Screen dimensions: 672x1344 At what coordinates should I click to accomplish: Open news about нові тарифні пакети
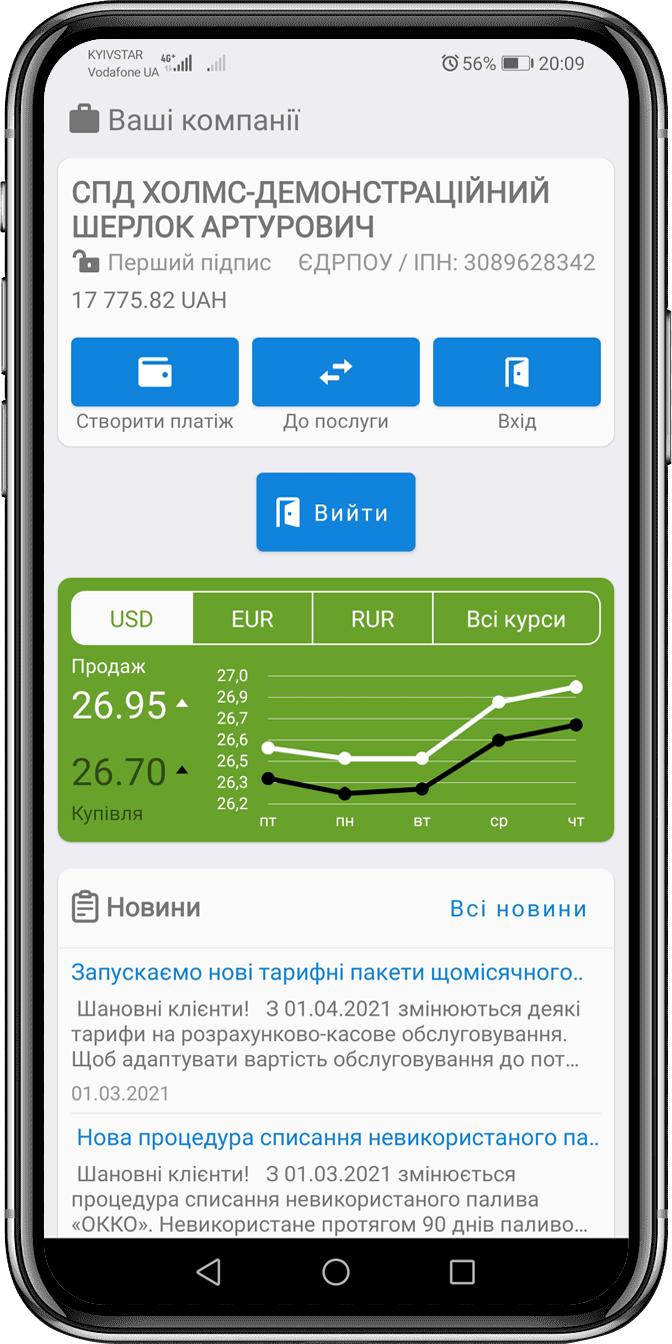(x=327, y=972)
